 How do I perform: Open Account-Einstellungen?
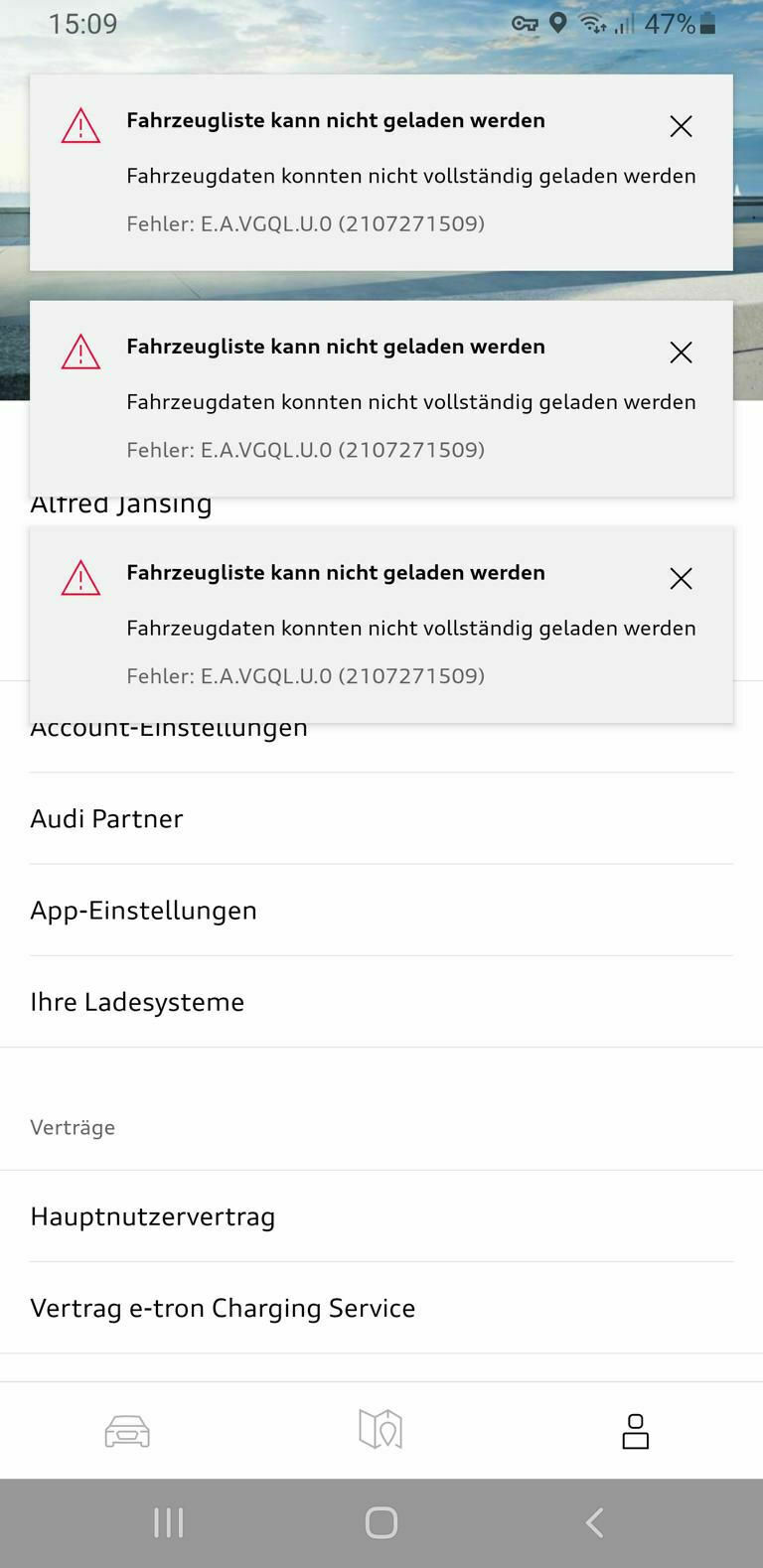[169, 727]
